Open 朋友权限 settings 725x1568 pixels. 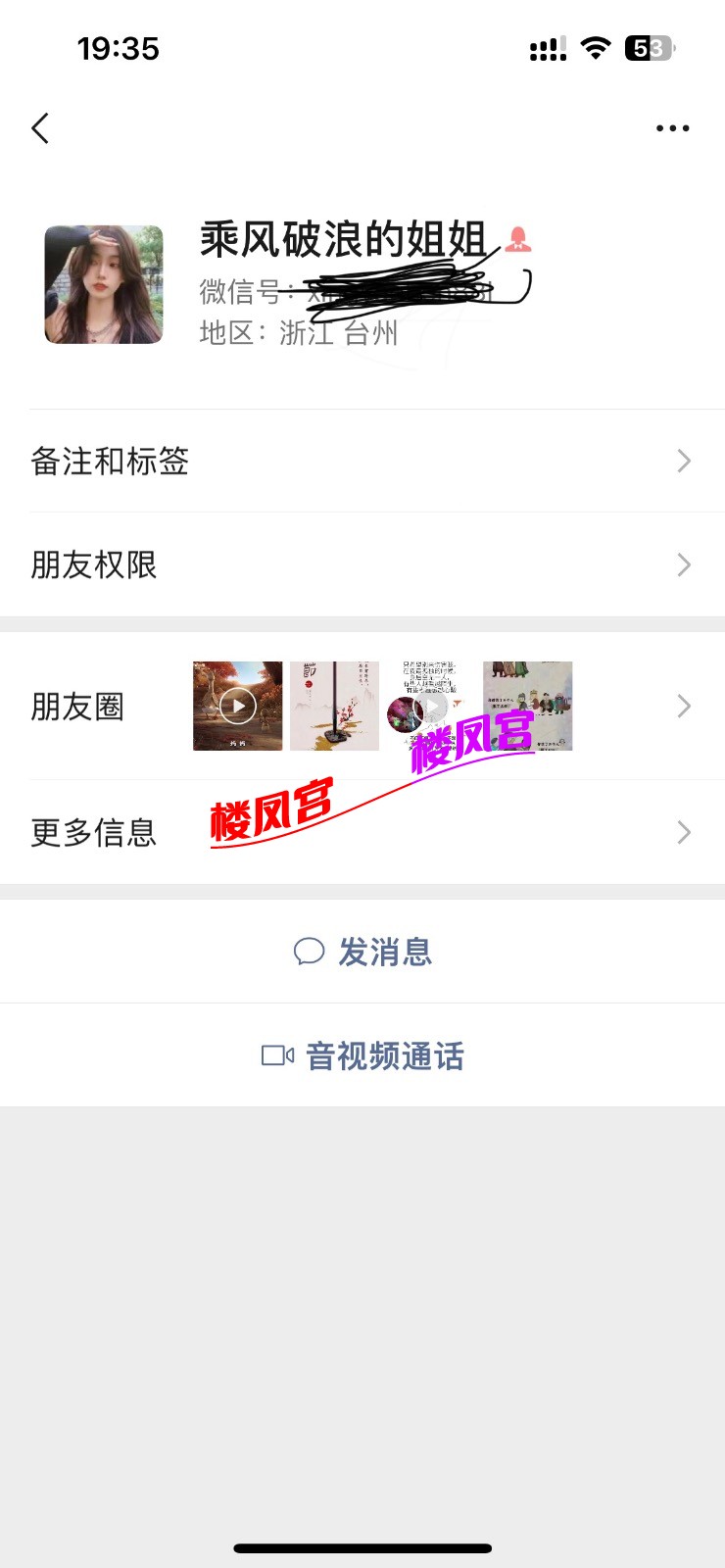[x=362, y=564]
